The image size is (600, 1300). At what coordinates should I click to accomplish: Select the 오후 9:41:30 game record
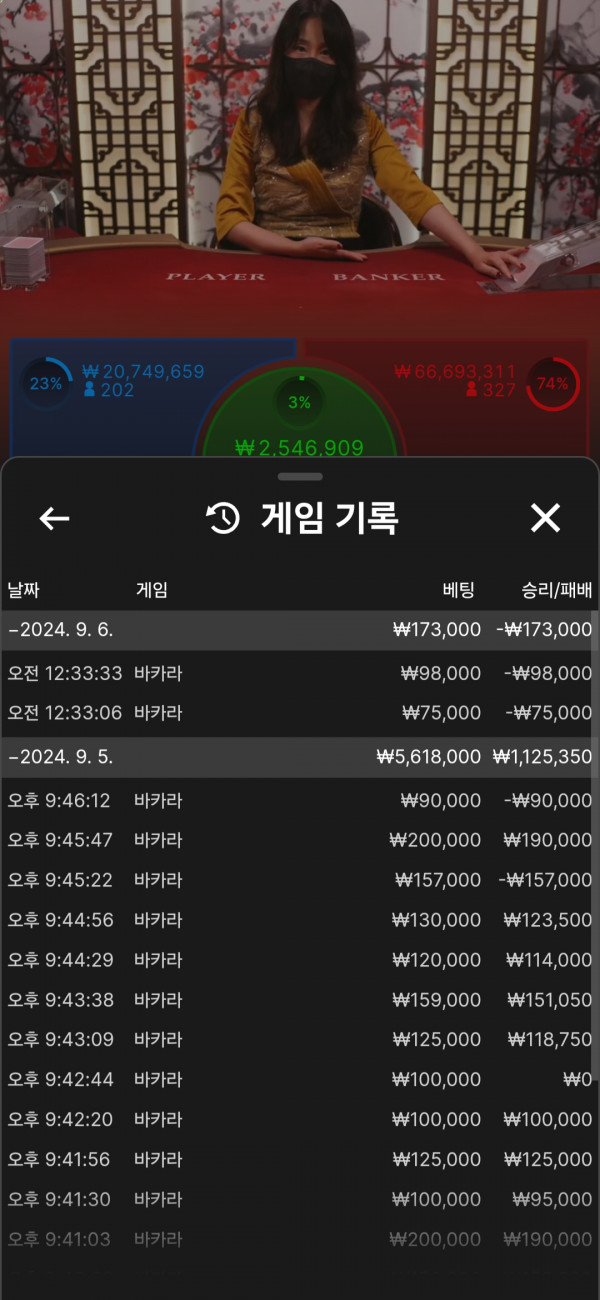pyautogui.click(x=298, y=1199)
